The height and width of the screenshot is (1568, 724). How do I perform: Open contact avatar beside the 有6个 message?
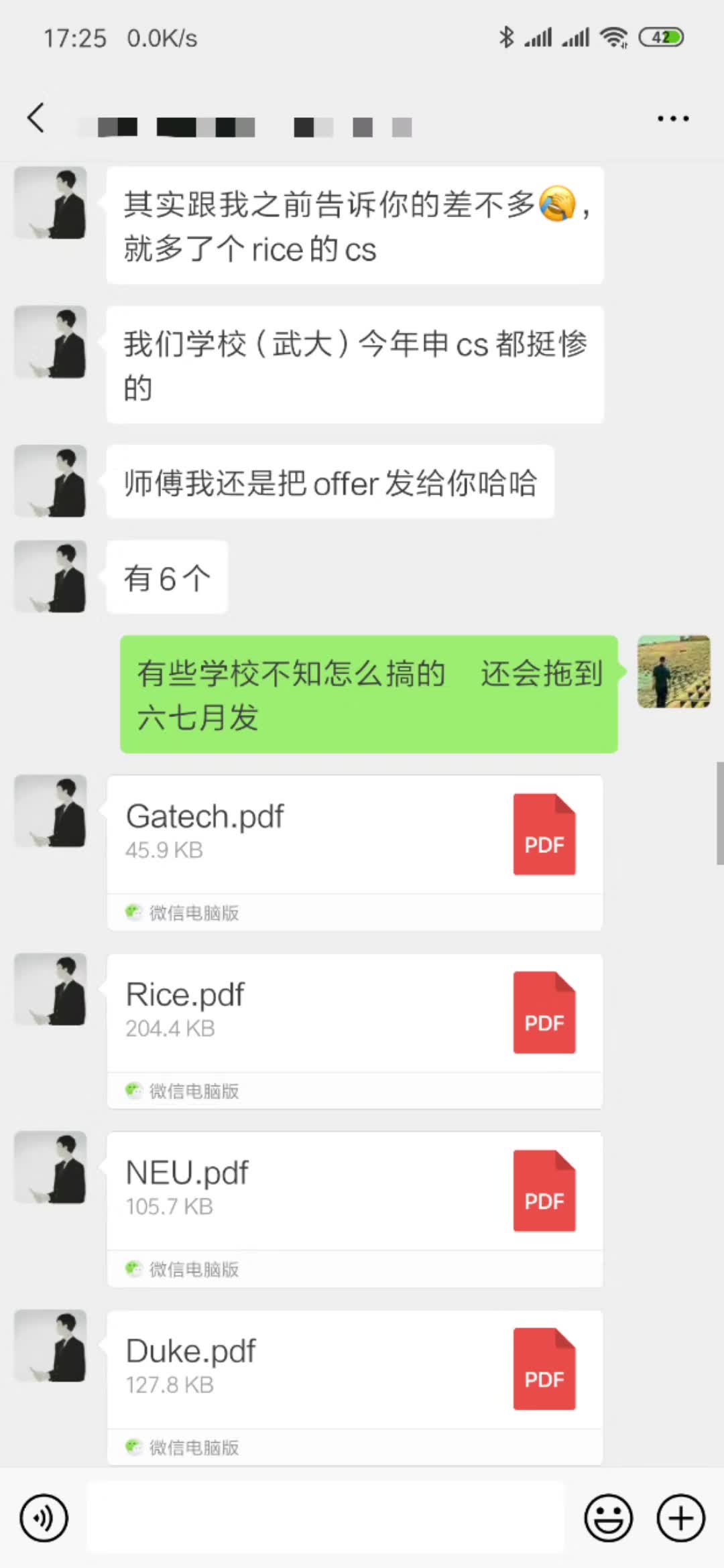pyautogui.click(x=51, y=576)
